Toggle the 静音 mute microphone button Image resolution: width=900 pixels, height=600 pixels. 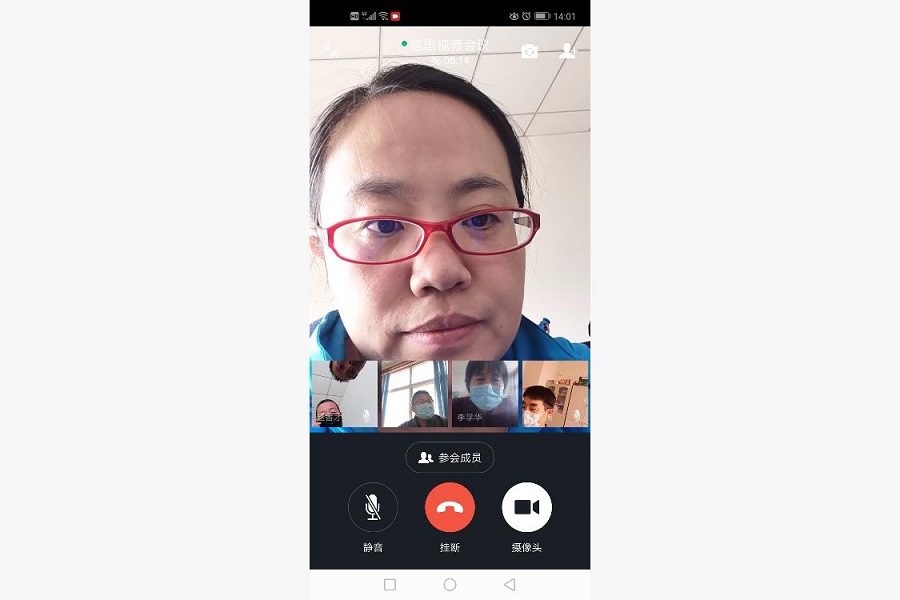pyautogui.click(x=373, y=507)
